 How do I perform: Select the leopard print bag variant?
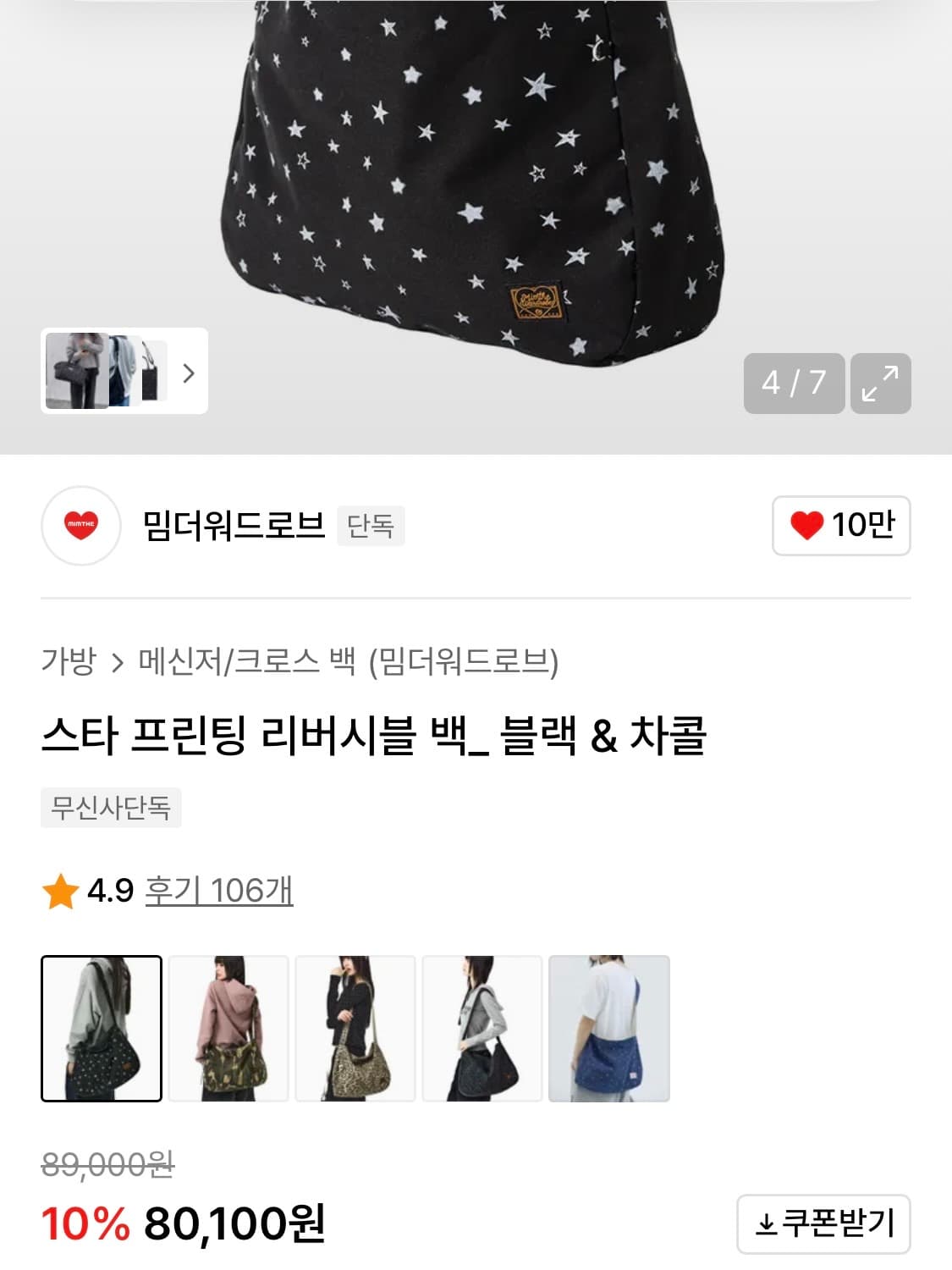[355, 1025]
